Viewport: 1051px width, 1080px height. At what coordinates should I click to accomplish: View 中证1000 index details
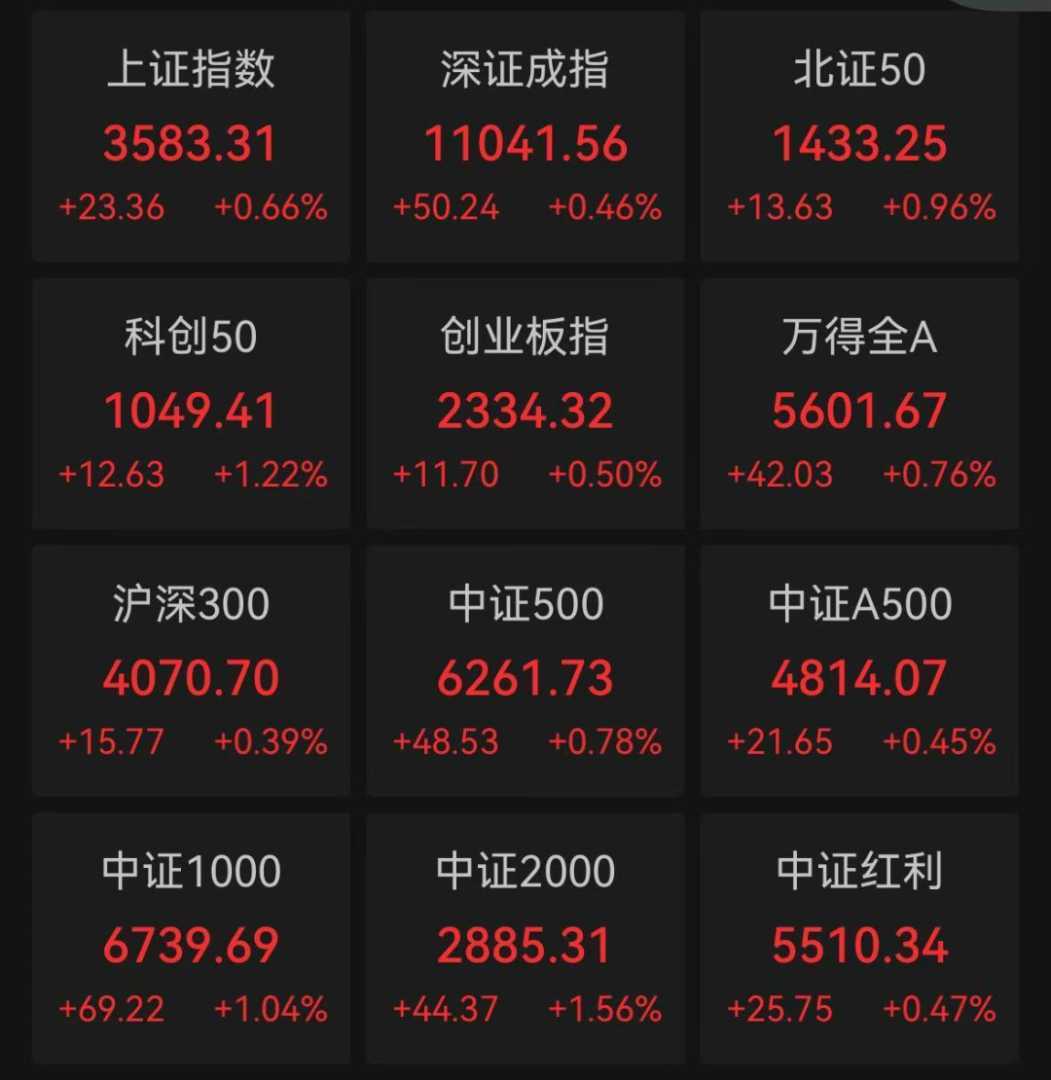(191, 938)
